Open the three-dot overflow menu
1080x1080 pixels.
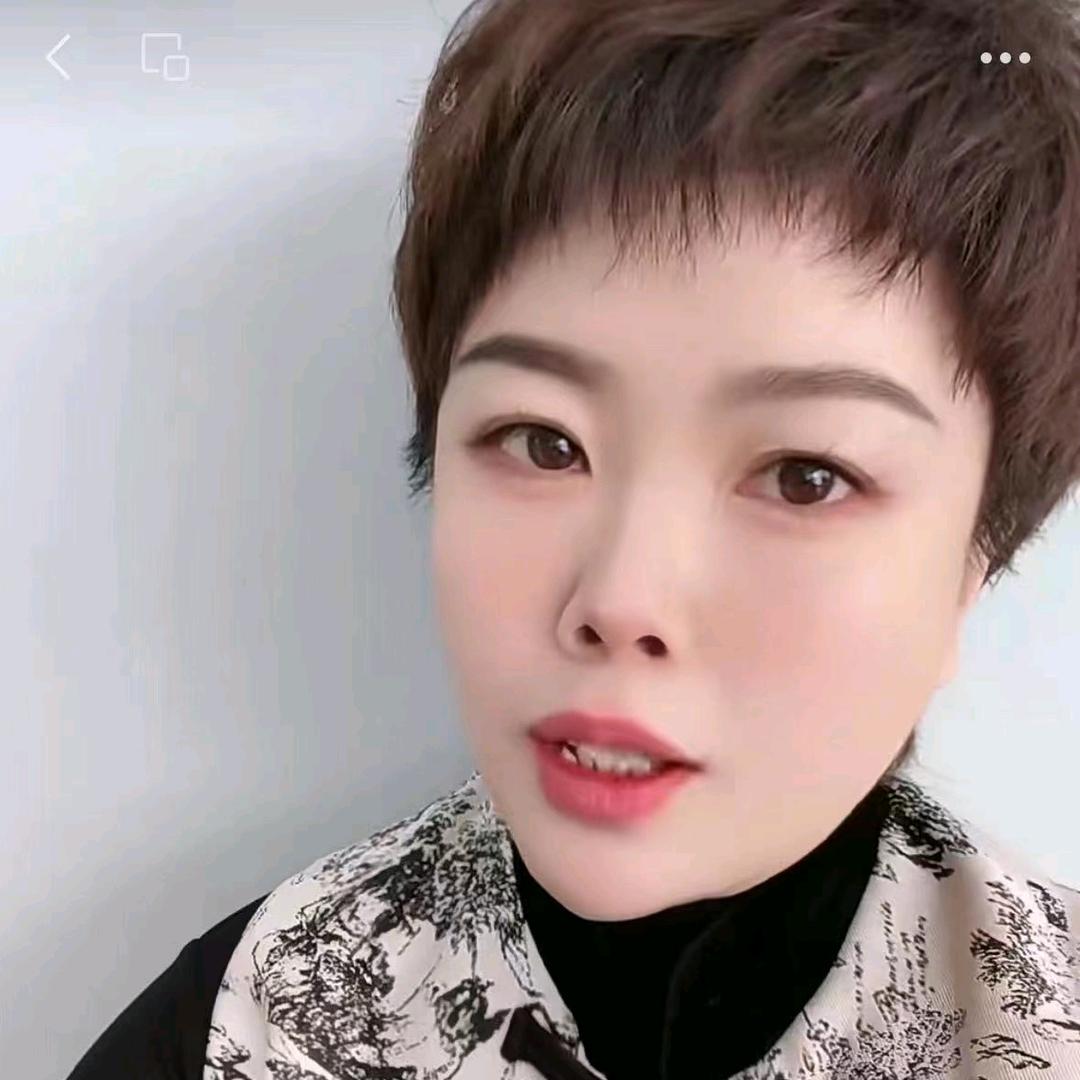pyautogui.click(x=1005, y=58)
